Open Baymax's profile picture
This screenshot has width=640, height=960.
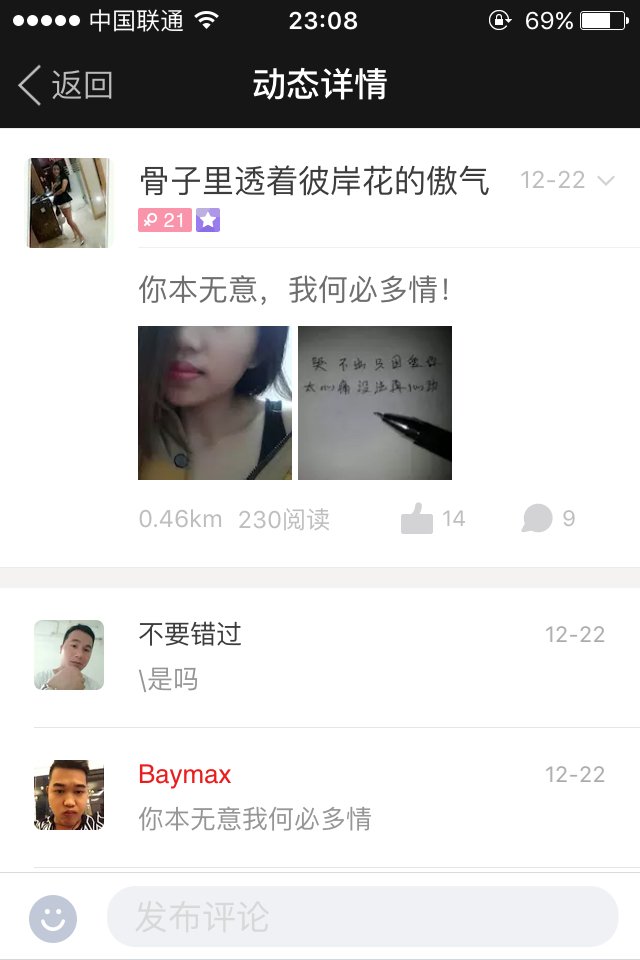[69, 795]
